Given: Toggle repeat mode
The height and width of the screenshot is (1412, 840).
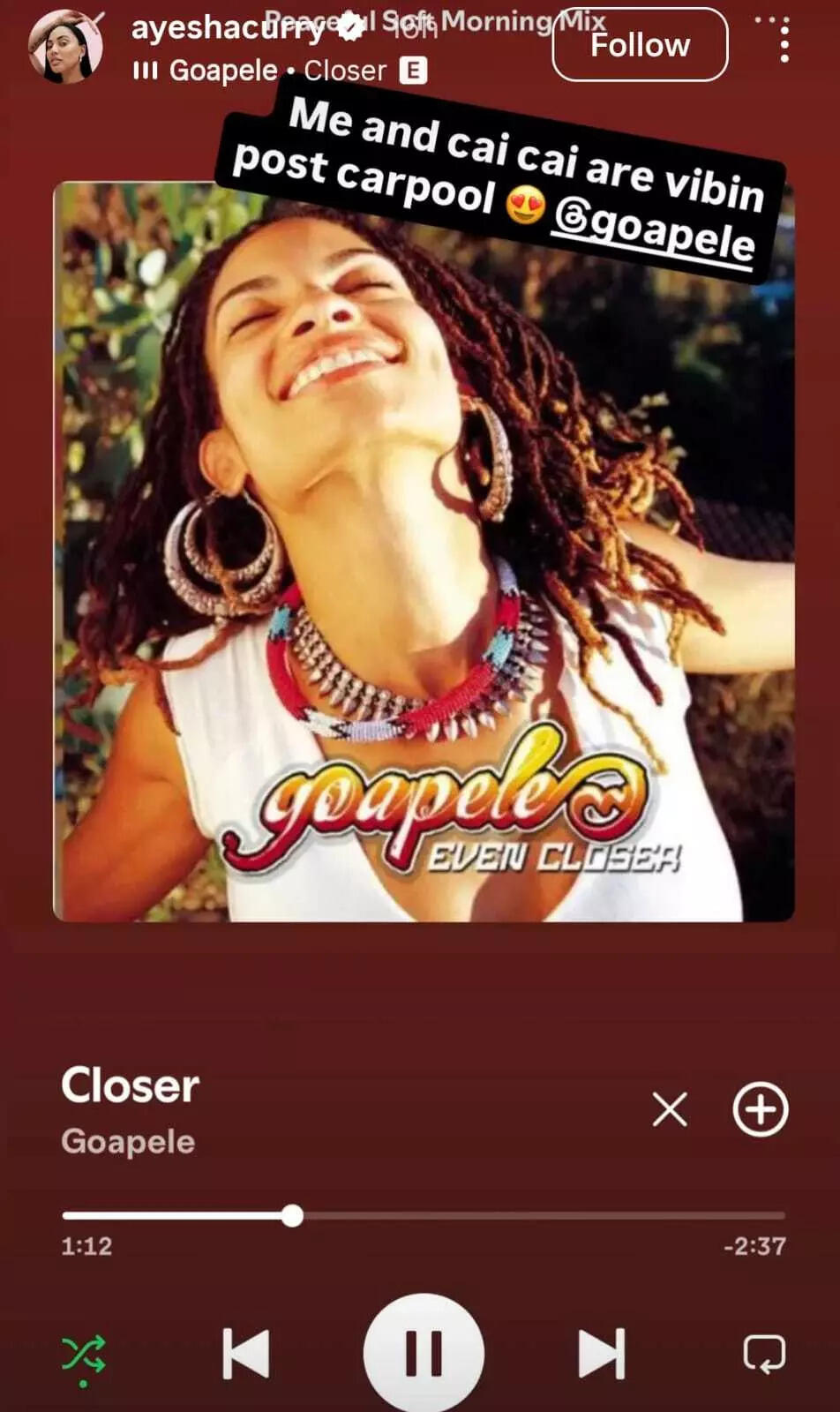Looking at the screenshot, I should (x=768, y=1352).
